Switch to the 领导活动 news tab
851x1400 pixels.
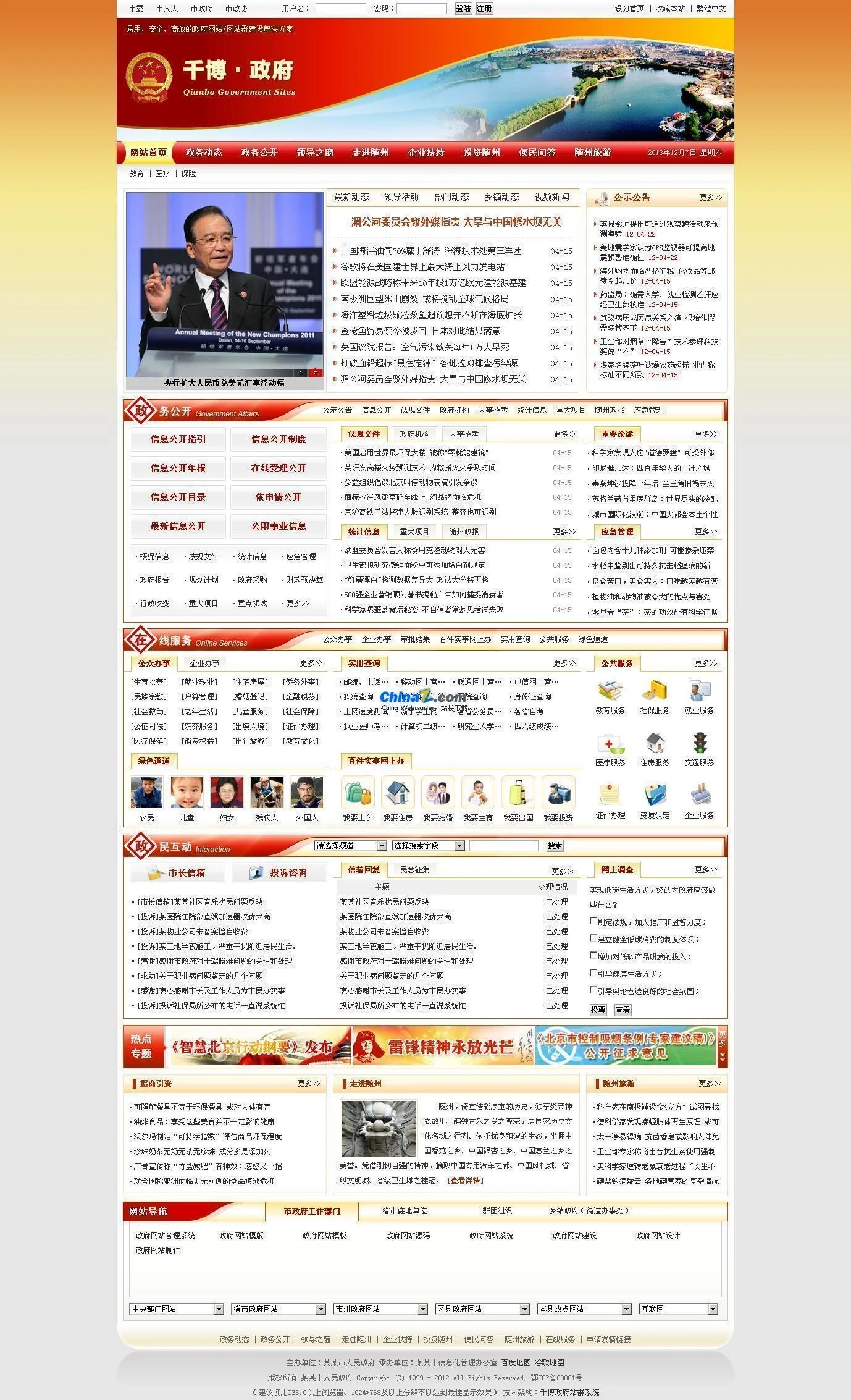click(401, 197)
